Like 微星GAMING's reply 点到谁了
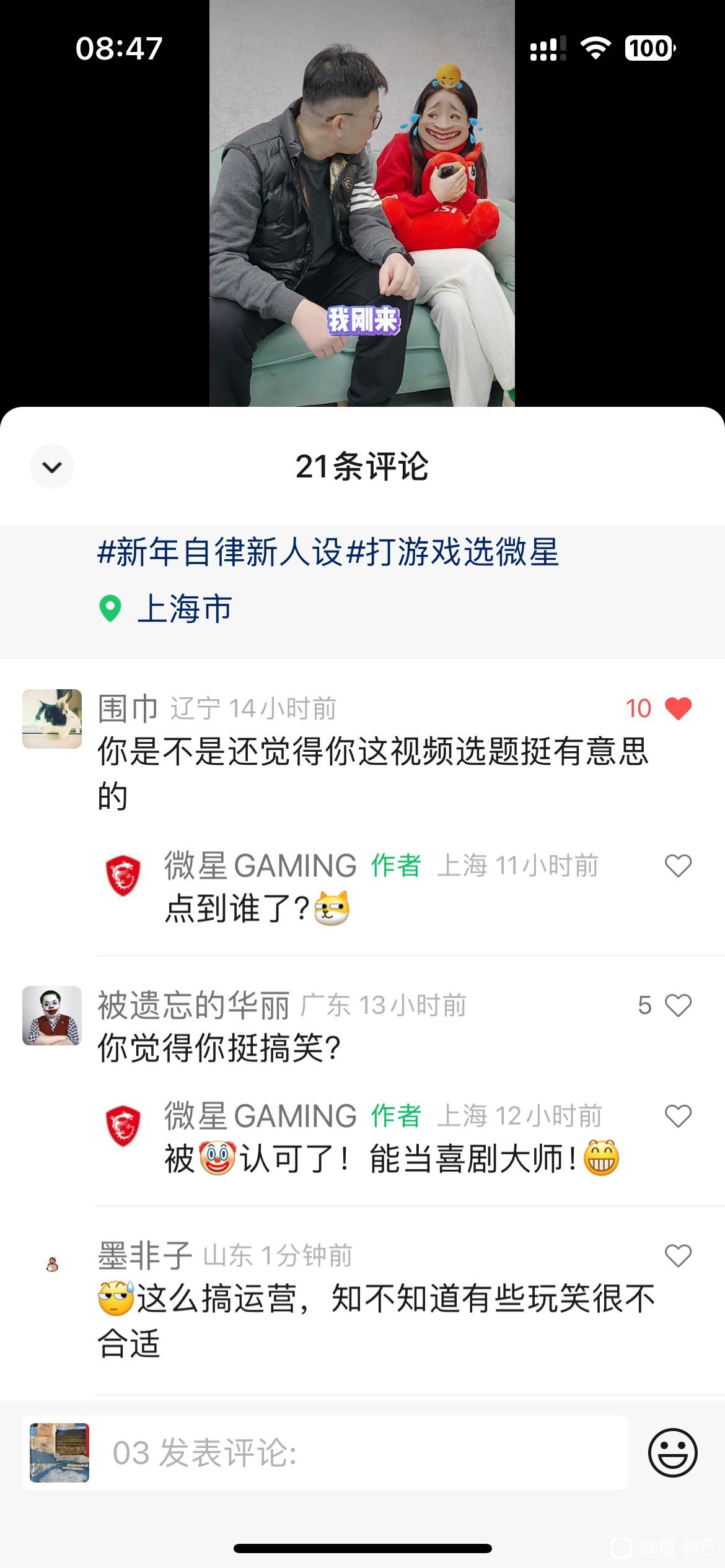The image size is (725, 1568). click(x=677, y=865)
